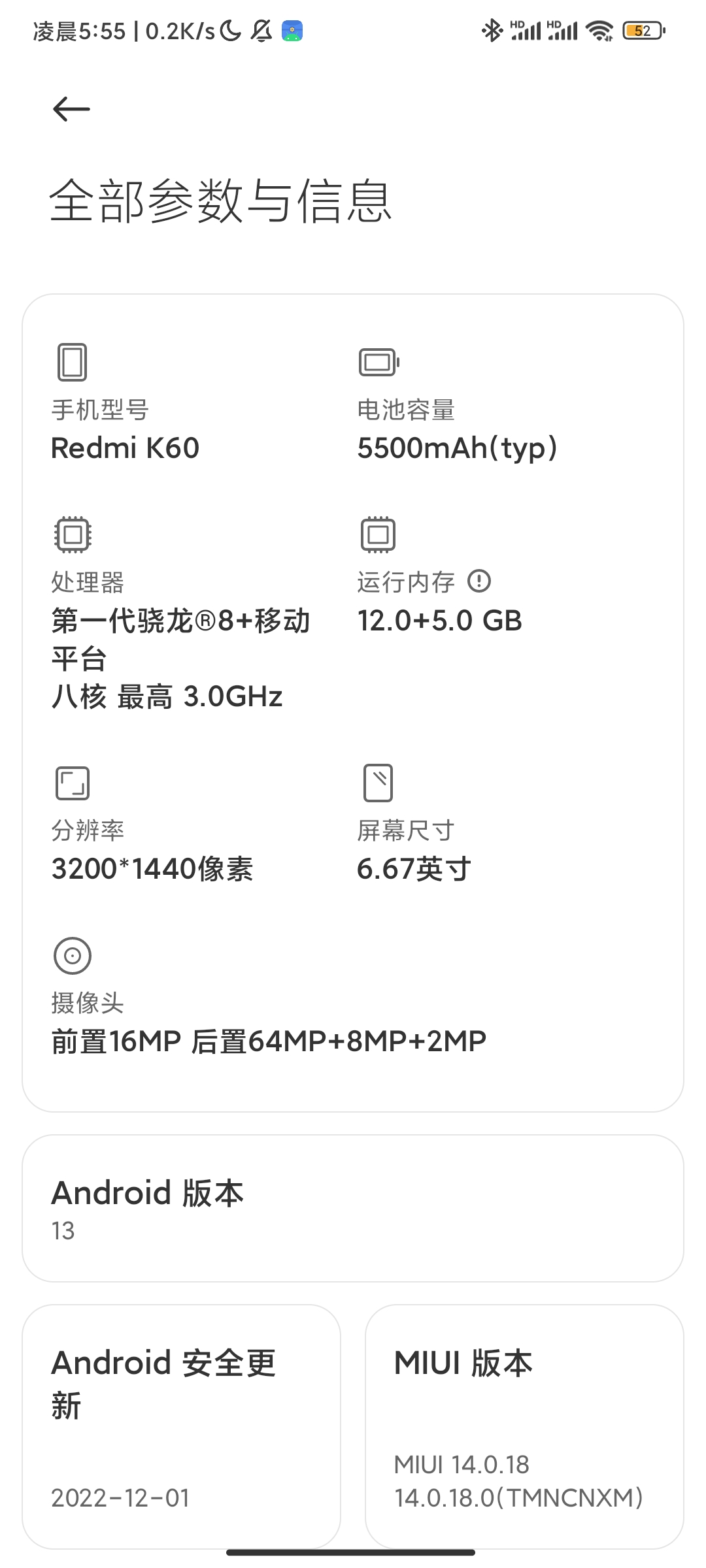Open the info icon beside 运行内存
706x1568 pixels.
click(479, 581)
